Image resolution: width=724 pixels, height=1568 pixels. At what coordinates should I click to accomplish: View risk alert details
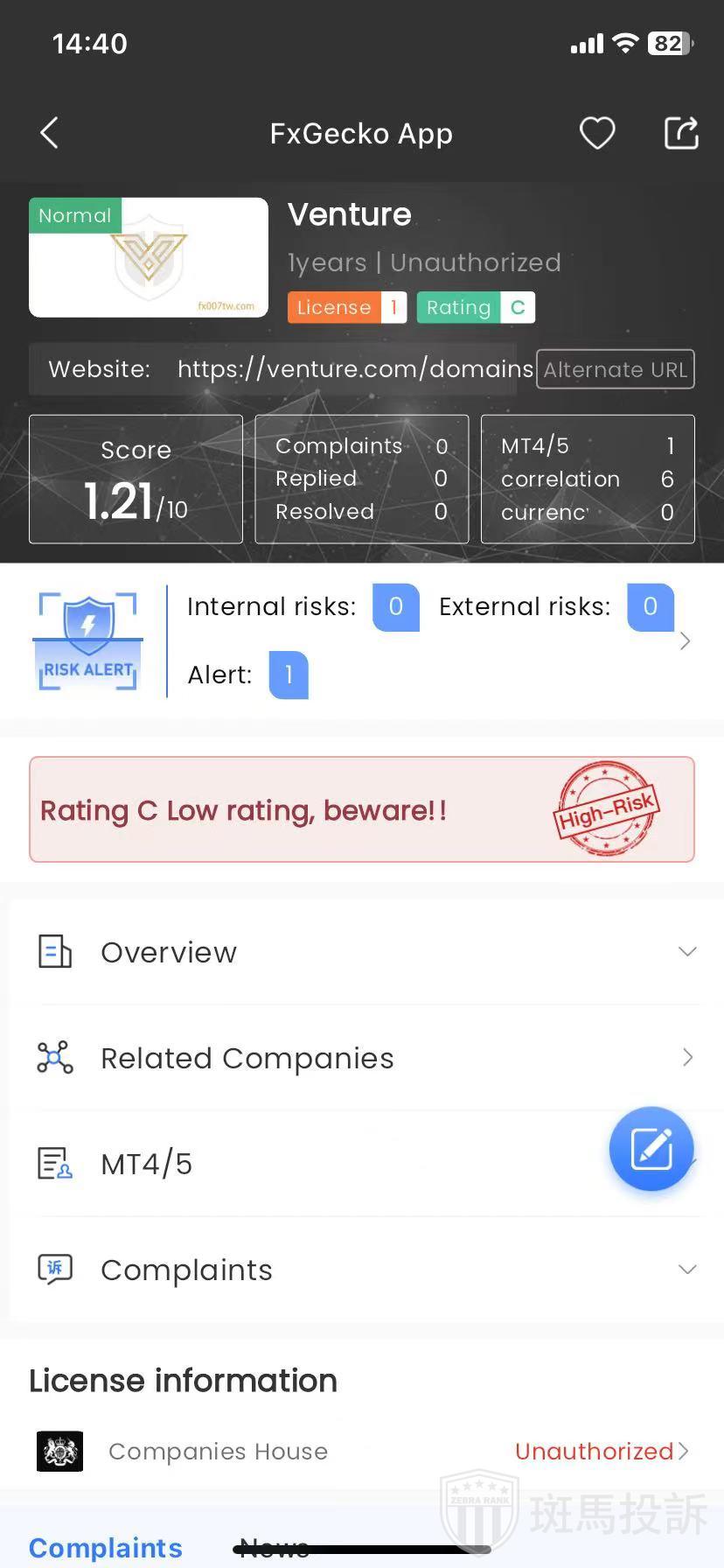click(685, 641)
